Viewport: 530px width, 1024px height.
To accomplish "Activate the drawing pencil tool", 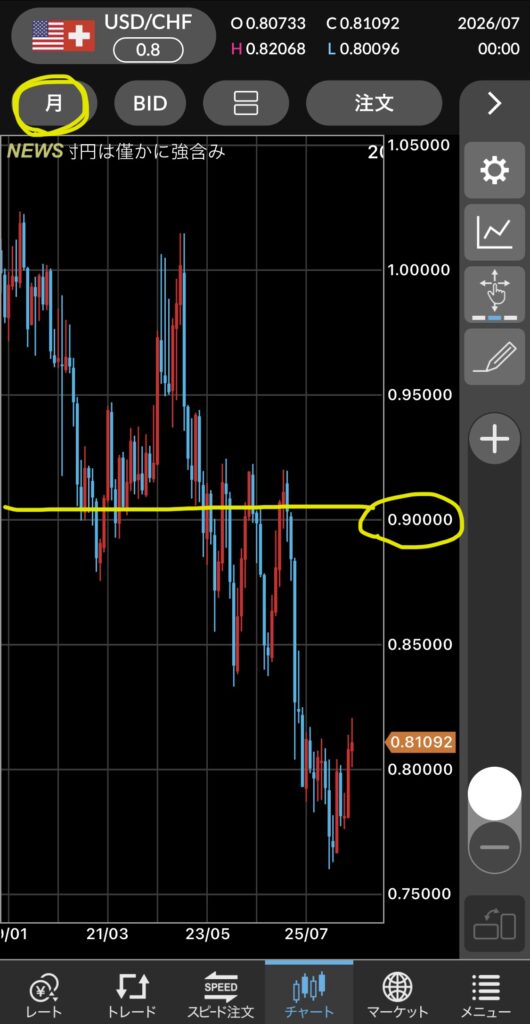I will (x=494, y=357).
